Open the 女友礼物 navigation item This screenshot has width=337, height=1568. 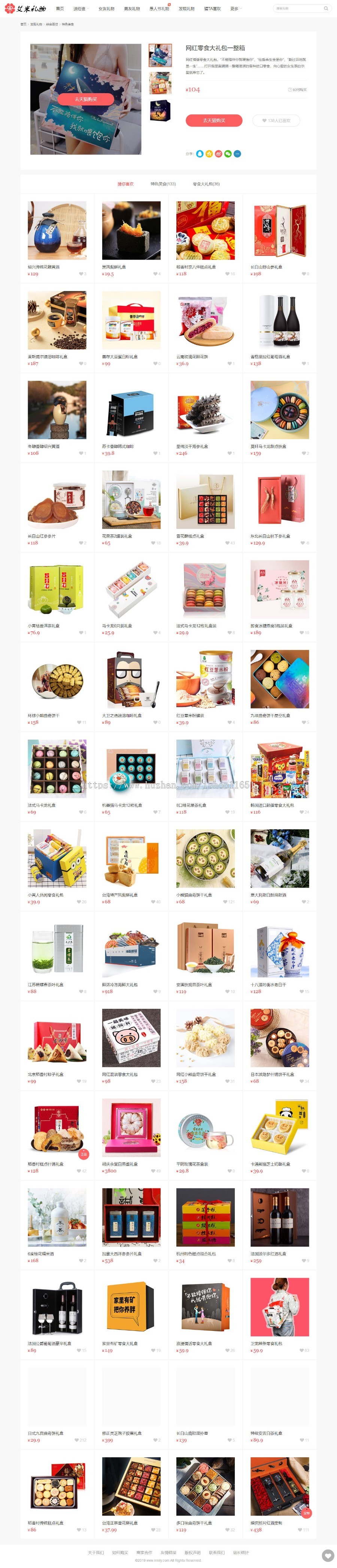coord(106,9)
